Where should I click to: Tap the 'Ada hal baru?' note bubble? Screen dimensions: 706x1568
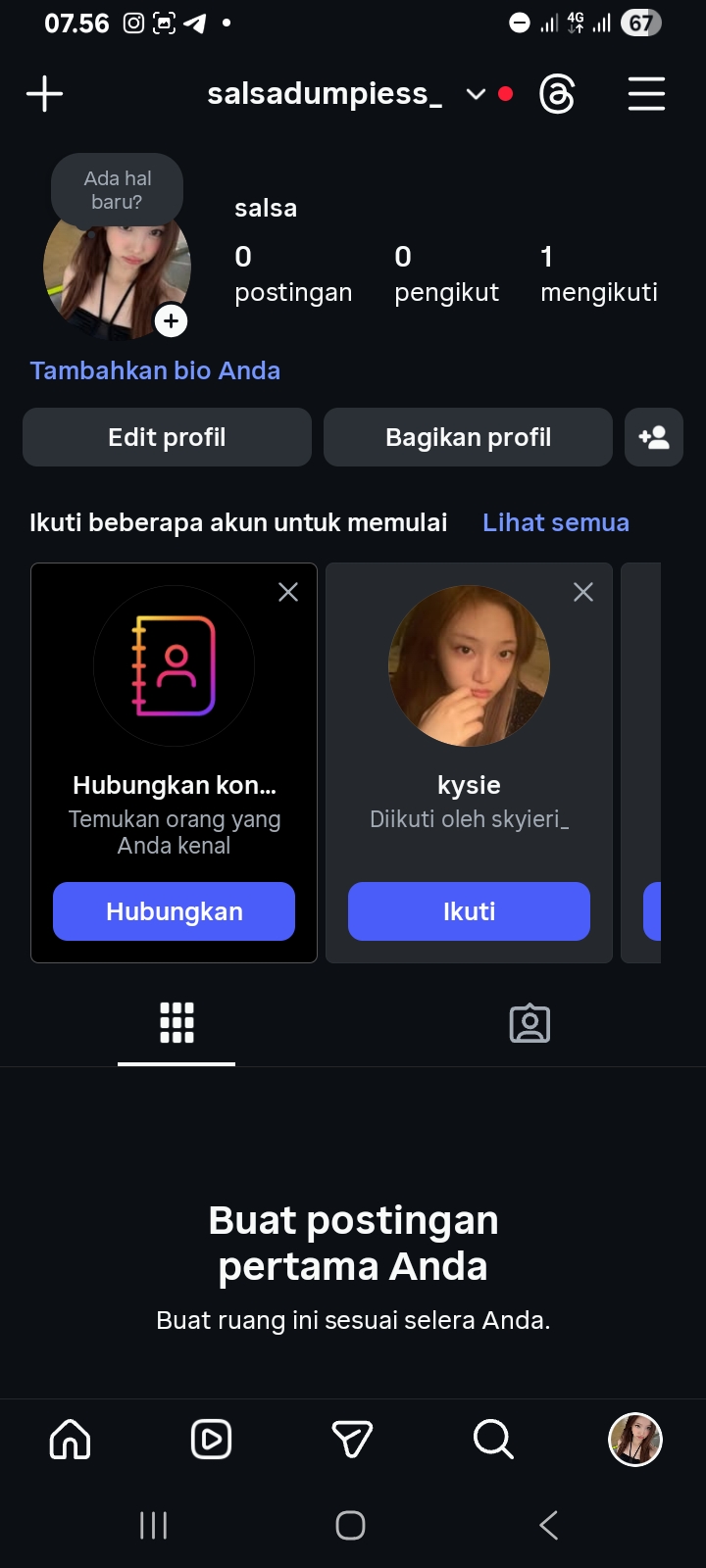pos(117,190)
